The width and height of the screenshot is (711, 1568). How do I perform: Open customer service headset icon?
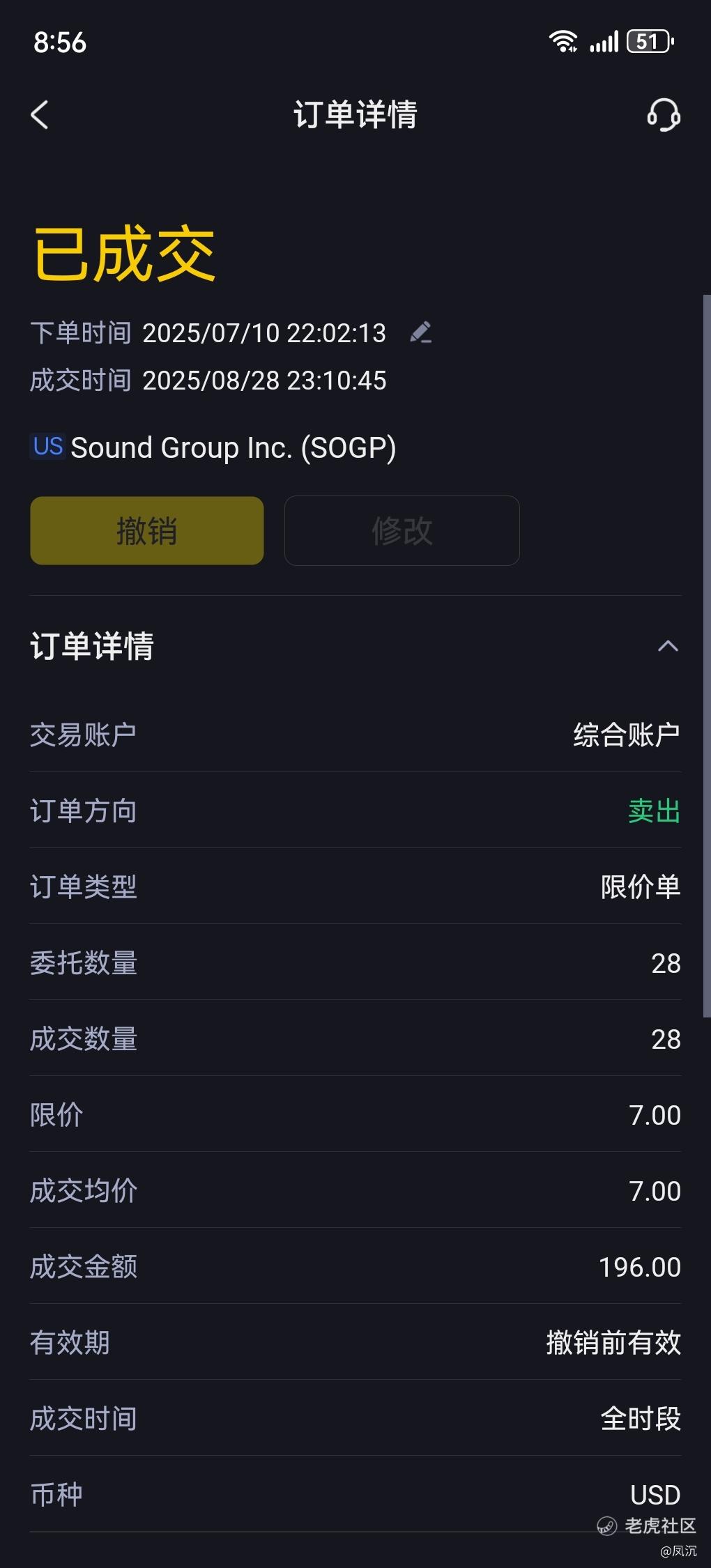click(664, 114)
